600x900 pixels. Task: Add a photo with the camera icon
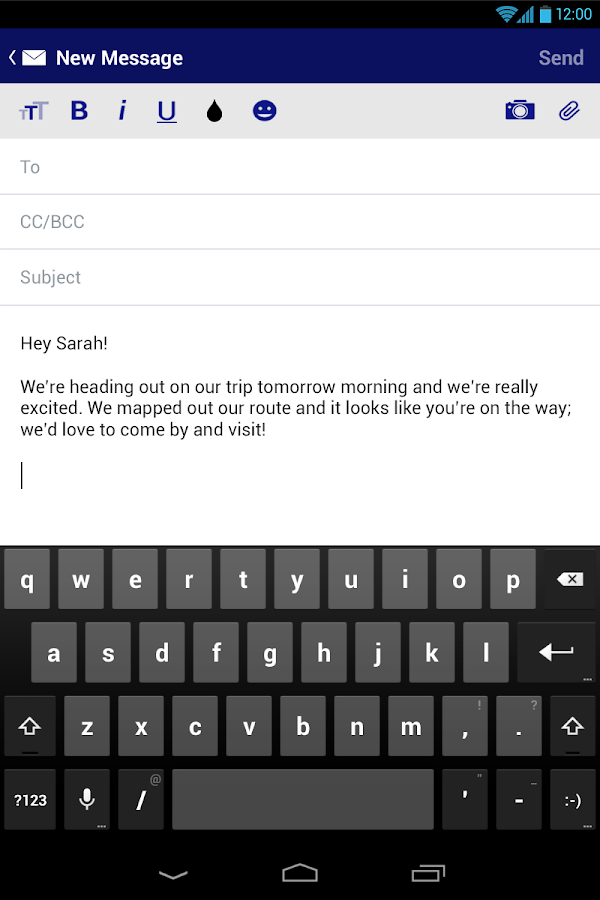(520, 111)
